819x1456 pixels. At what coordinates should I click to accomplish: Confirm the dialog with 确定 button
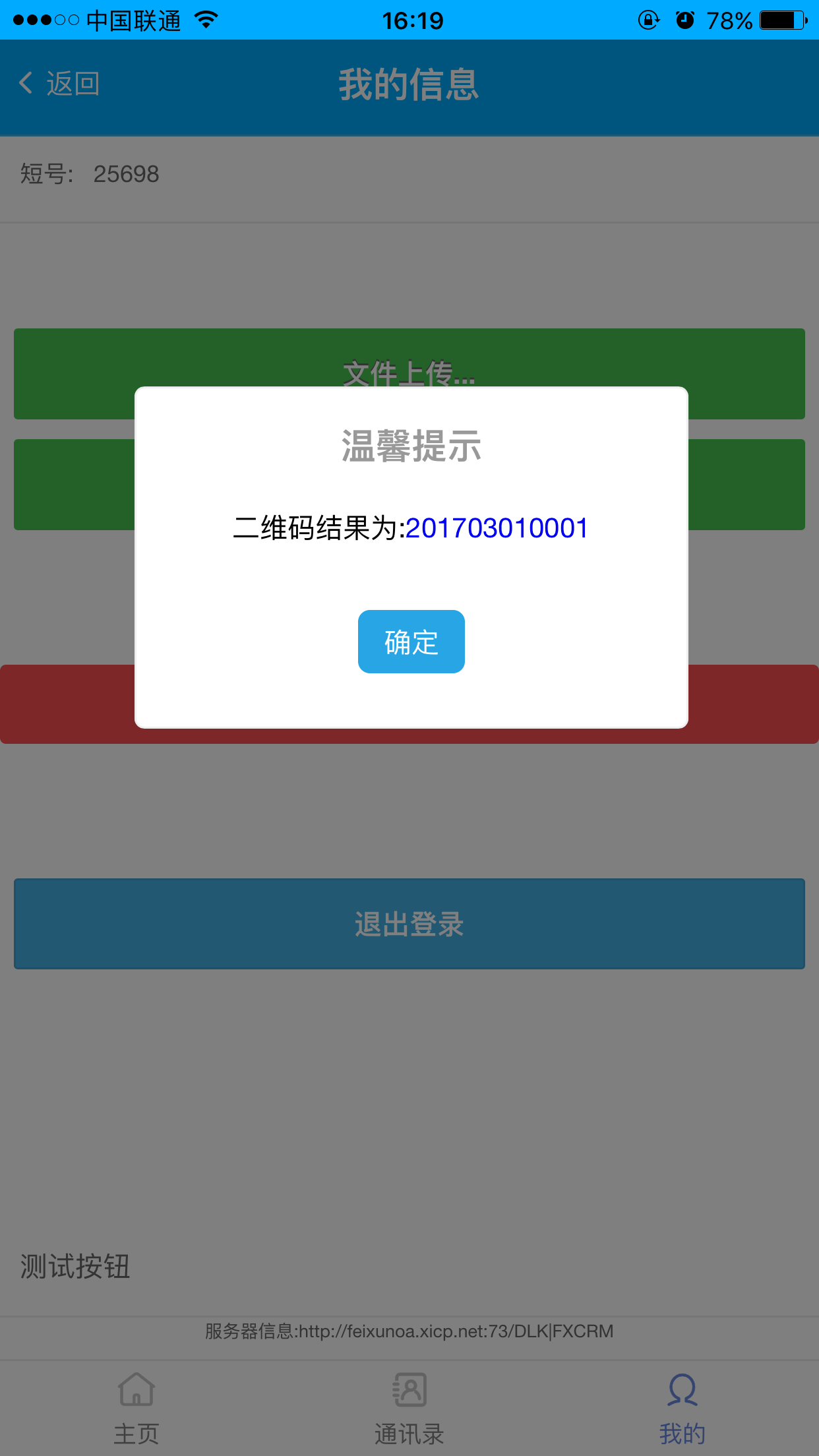tap(411, 641)
